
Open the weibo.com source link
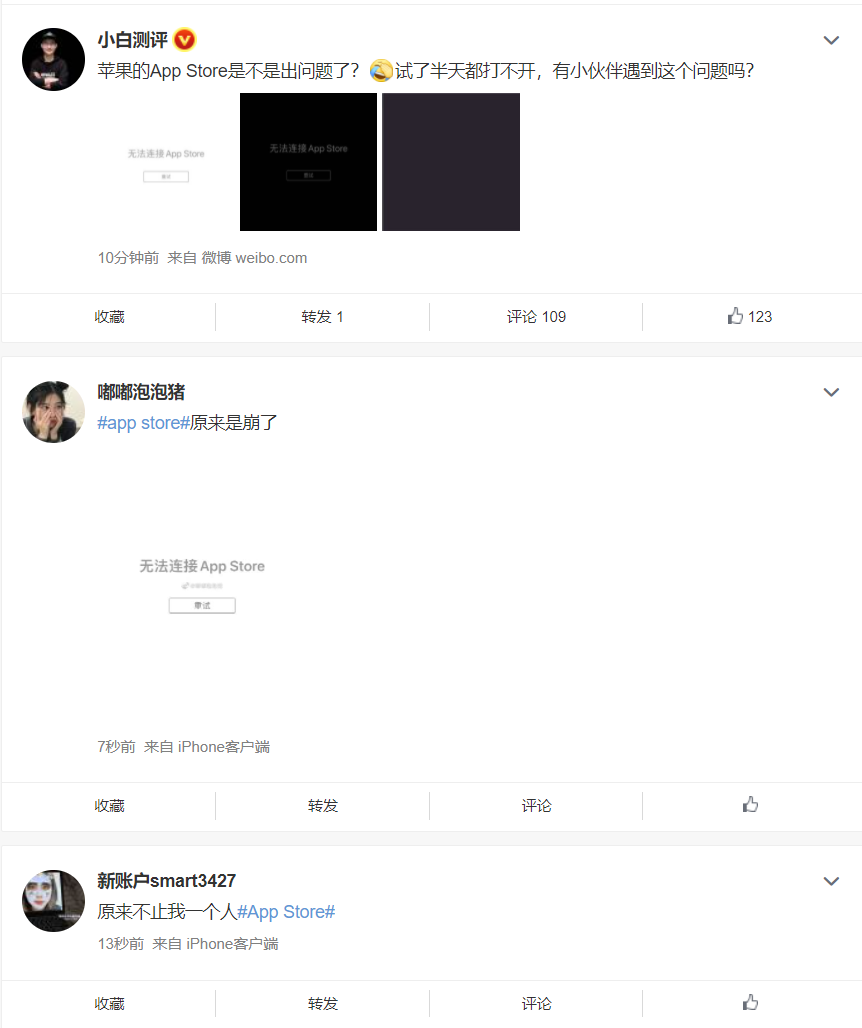(271, 258)
